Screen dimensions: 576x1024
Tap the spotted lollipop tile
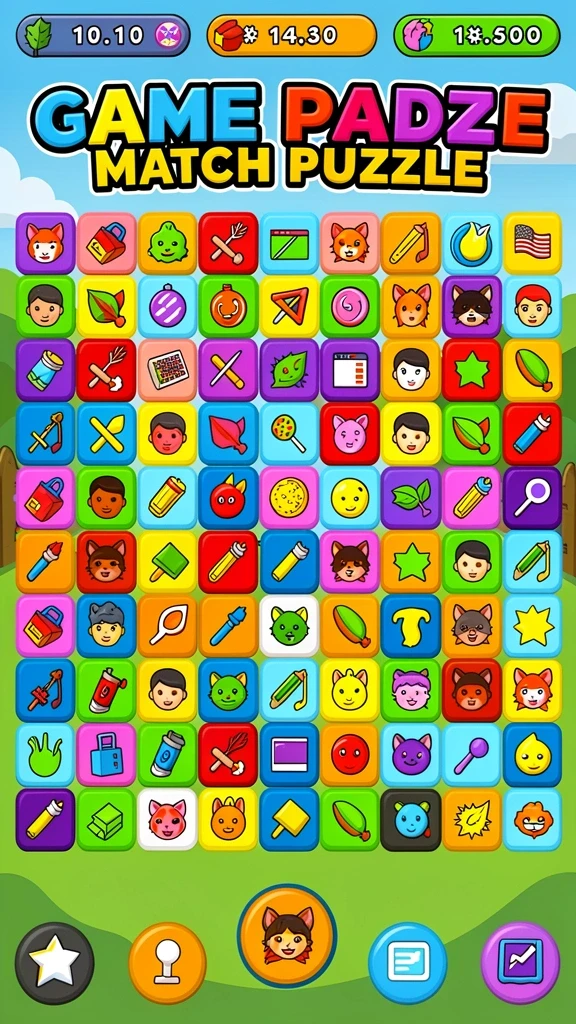[x=289, y=434]
